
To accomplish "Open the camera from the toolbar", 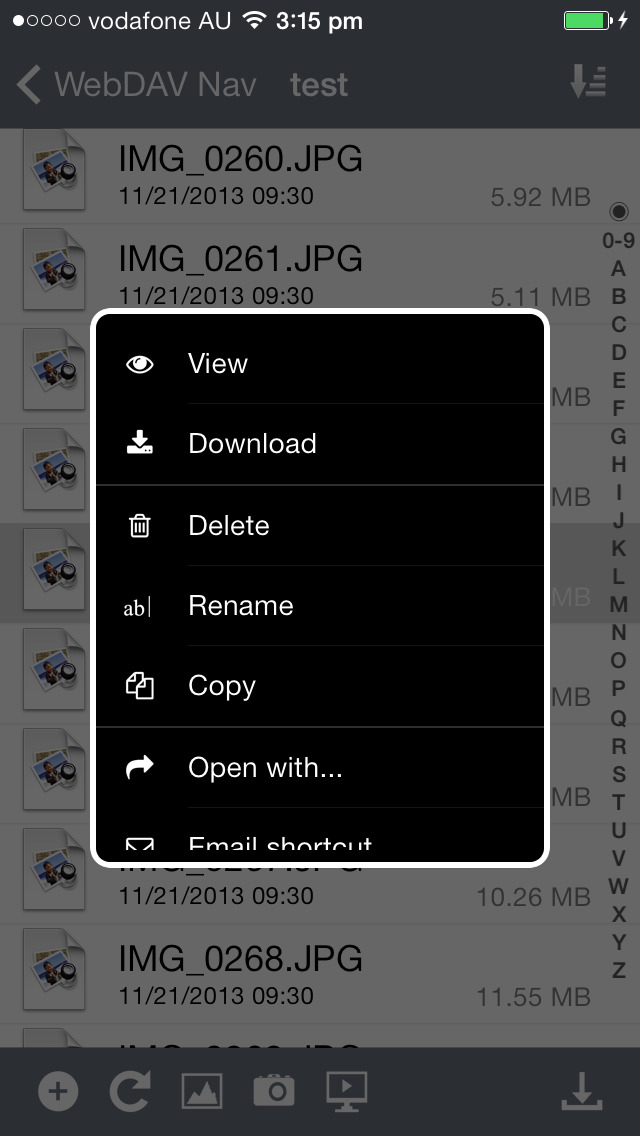I will (274, 1091).
